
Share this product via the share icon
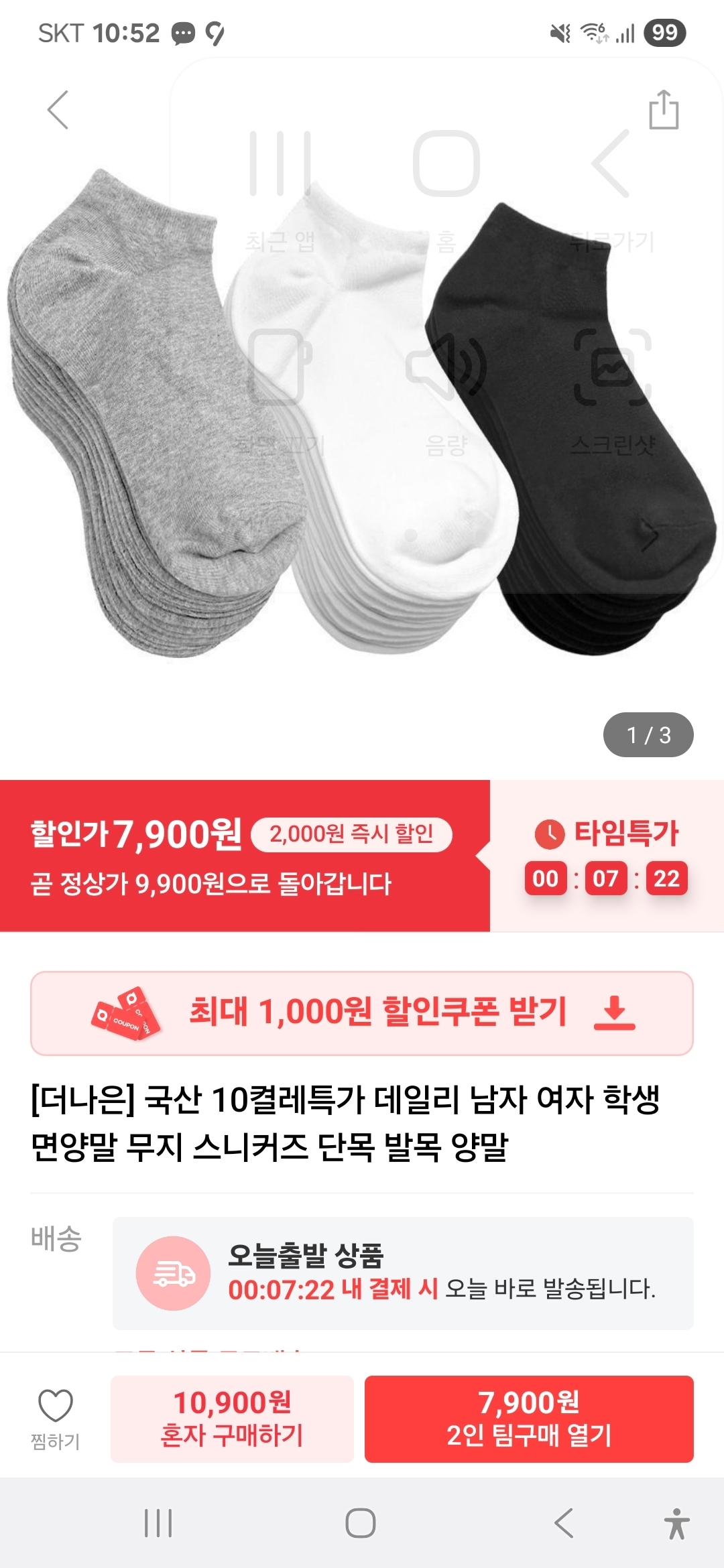click(663, 106)
